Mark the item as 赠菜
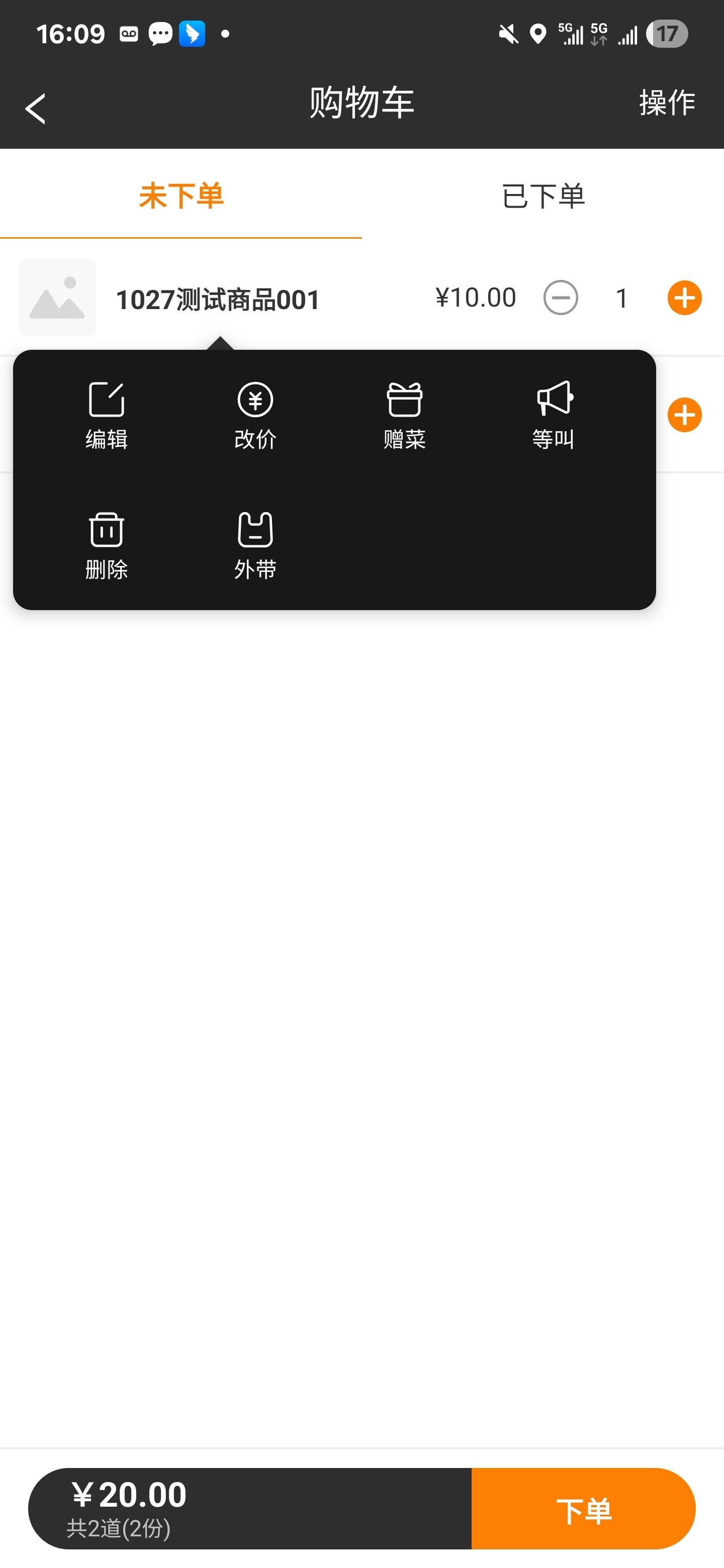The width and height of the screenshot is (724, 1568). point(404,415)
